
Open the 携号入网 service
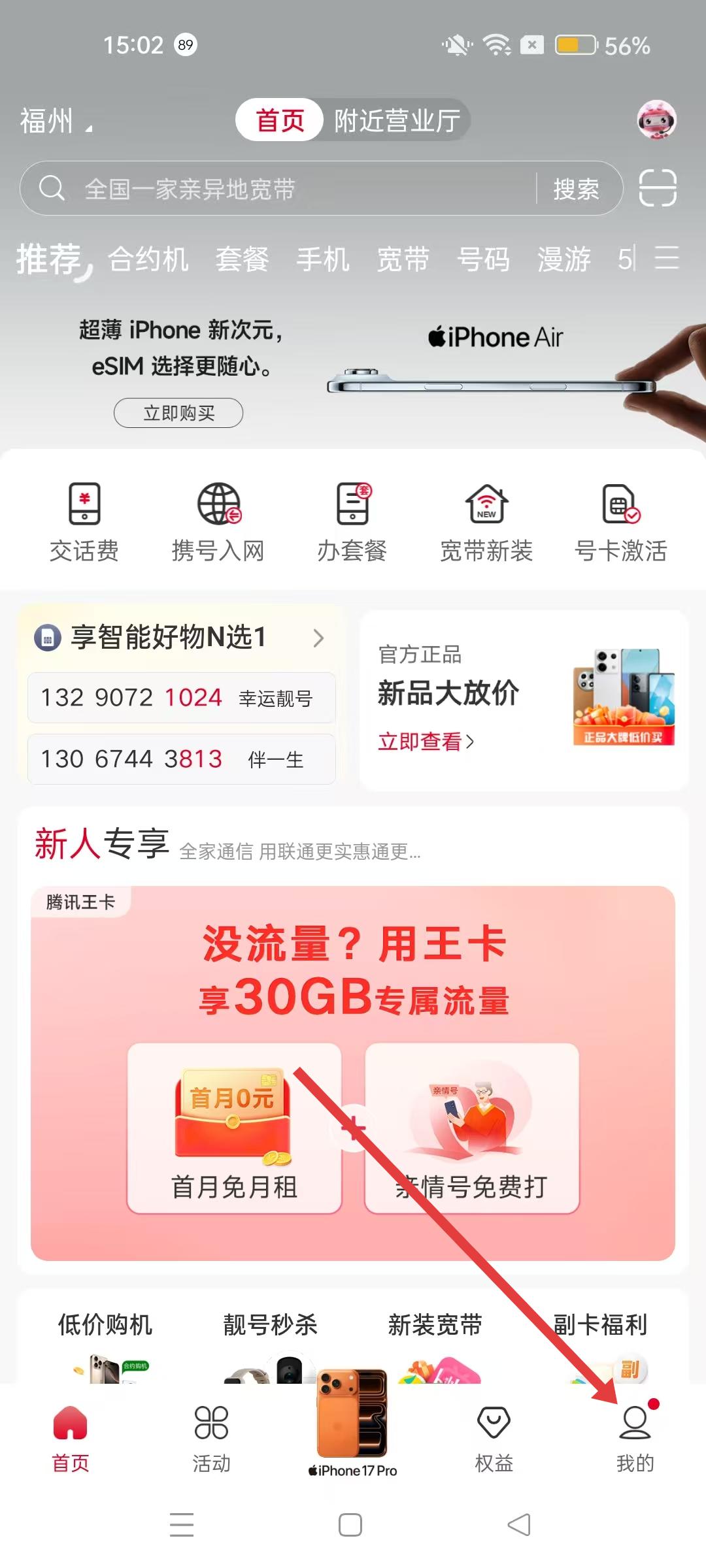(218, 522)
